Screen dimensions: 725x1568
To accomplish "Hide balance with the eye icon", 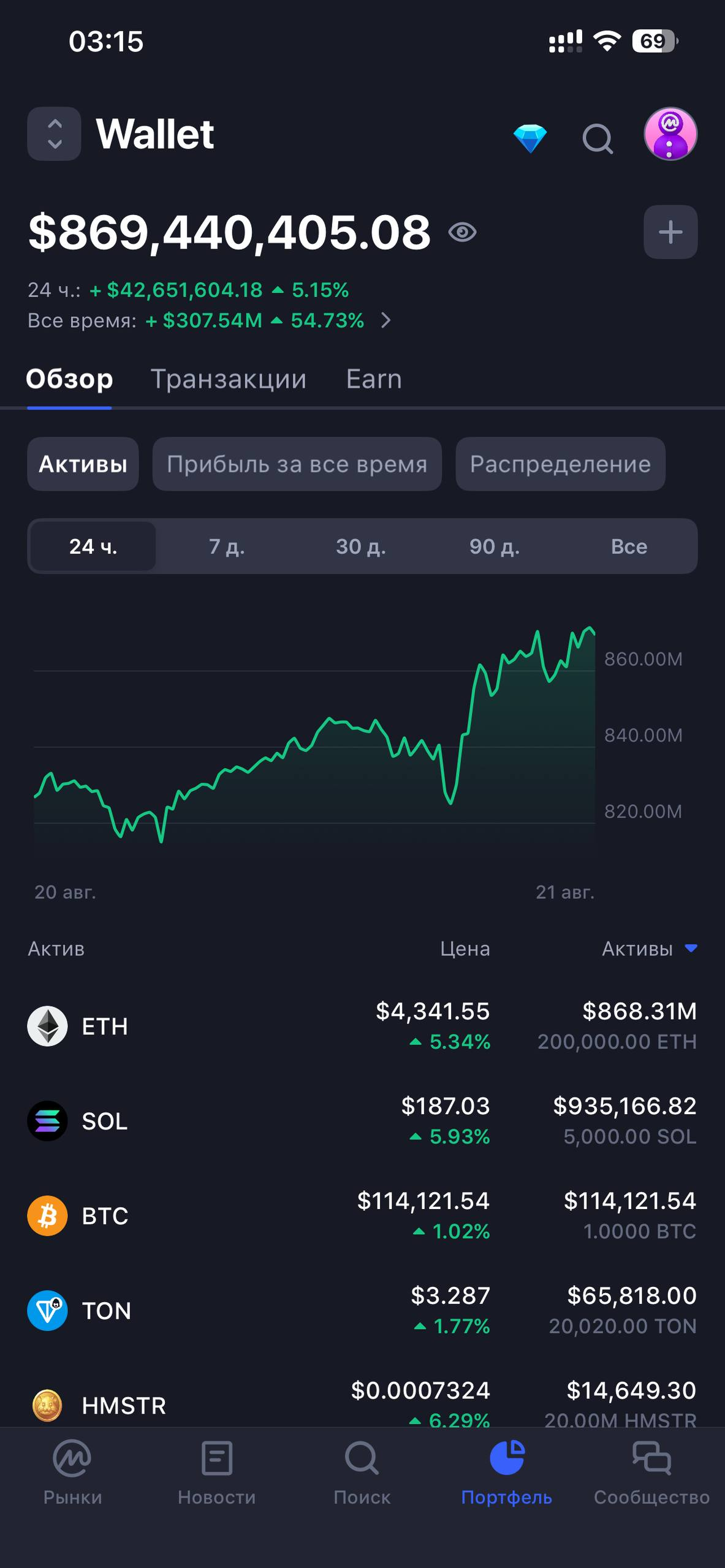I will point(462,232).
